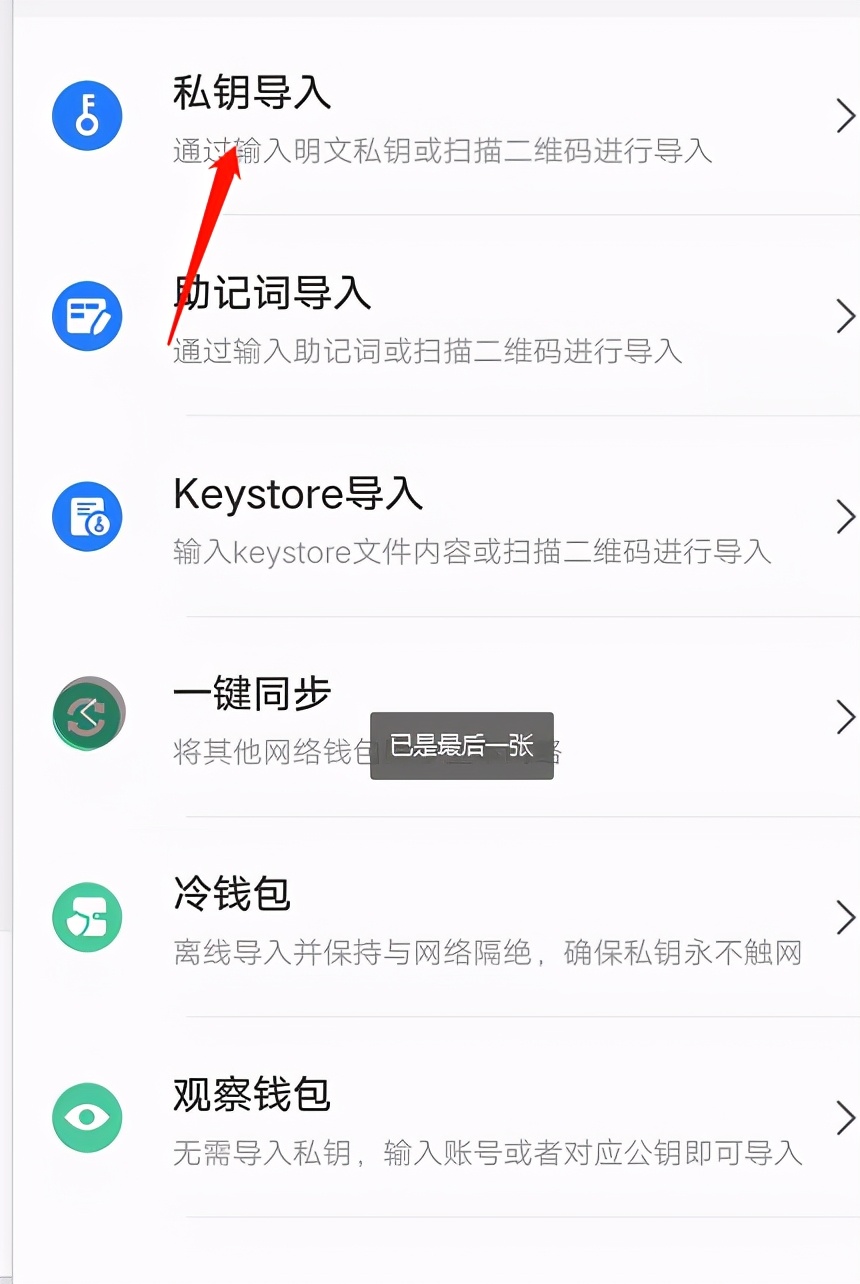Image resolution: width=860 pixels, height=1284 pixels.
Task: Click the 助记词导入 title text
Action: point(268,293)
